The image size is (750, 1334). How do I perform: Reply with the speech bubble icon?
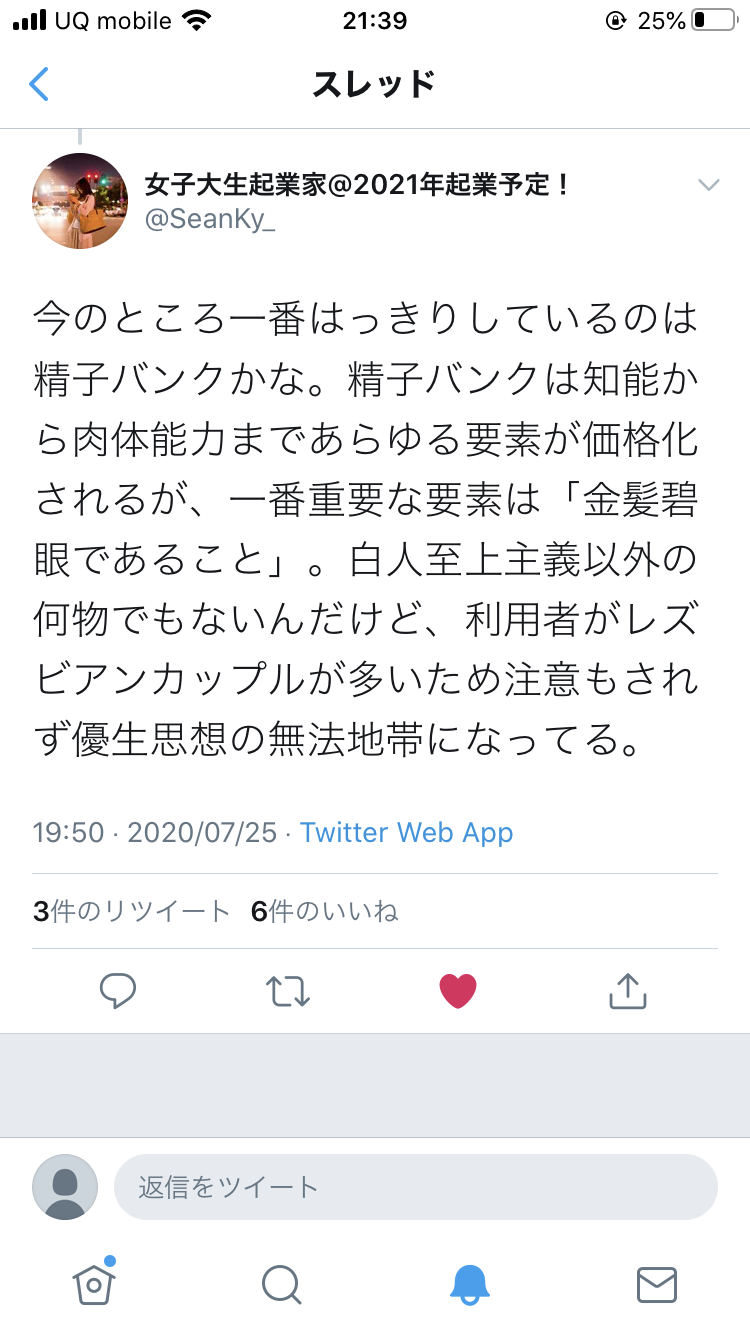tap(118, 991)
